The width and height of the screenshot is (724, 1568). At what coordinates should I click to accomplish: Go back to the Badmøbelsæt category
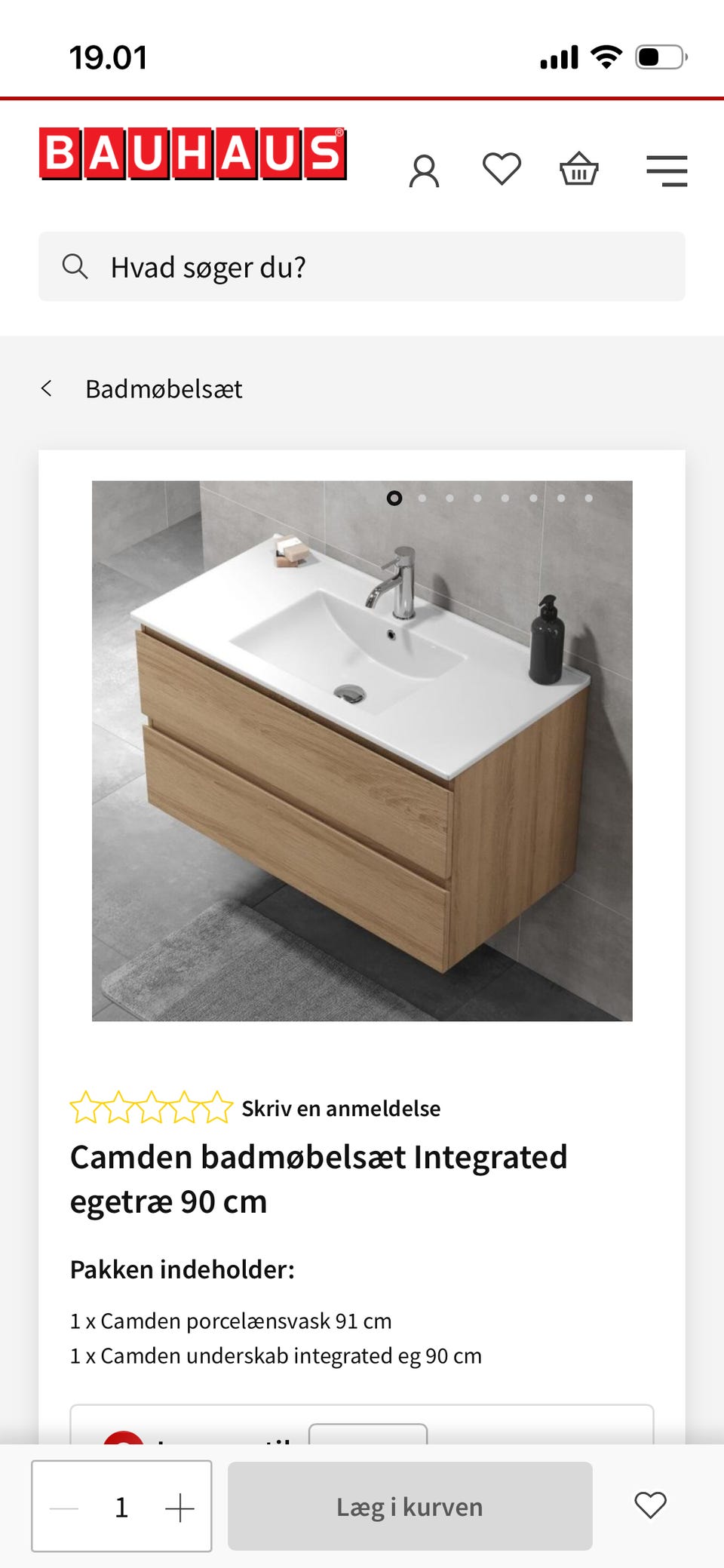pyautogui.click(x=163, y=388)
